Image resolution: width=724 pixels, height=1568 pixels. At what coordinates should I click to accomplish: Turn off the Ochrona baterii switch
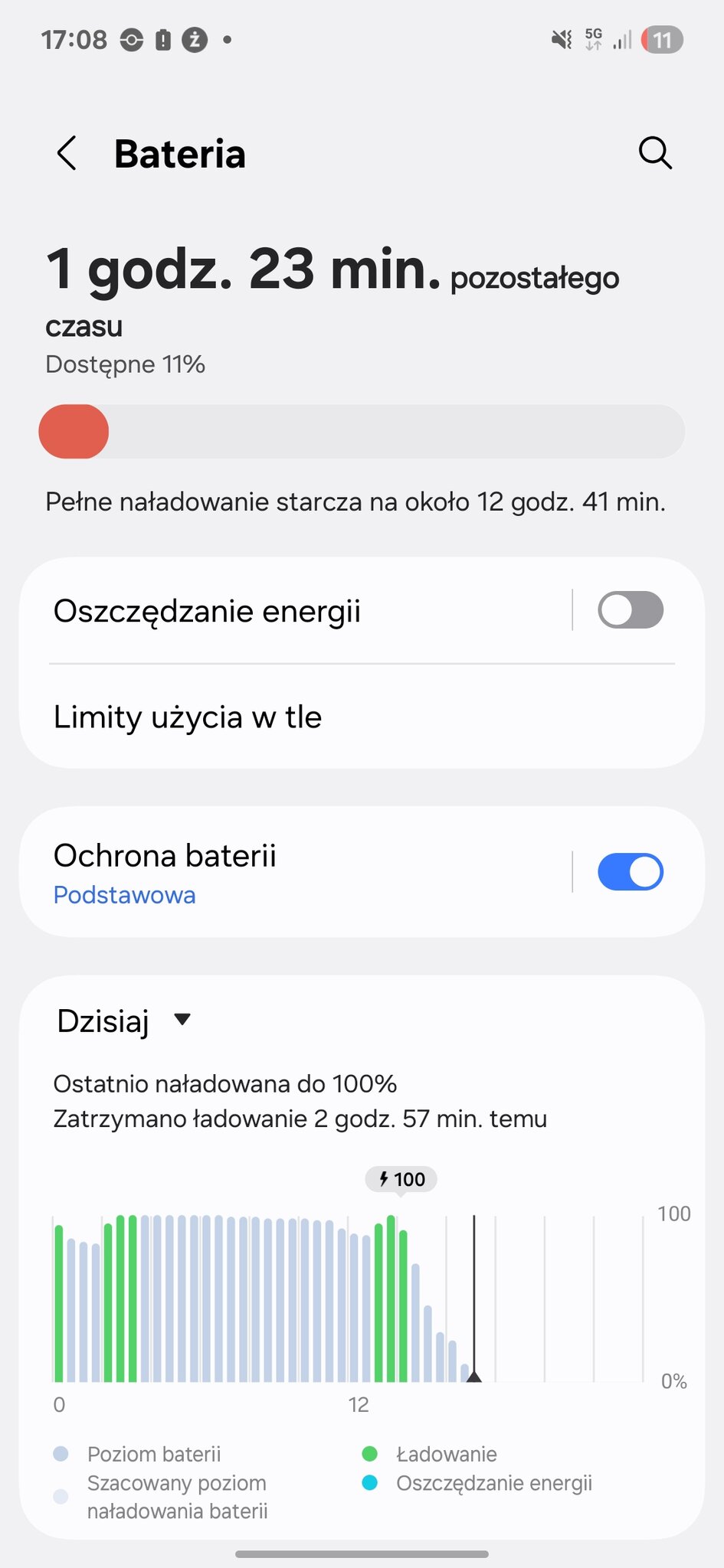pyautogui.click(x=630, y=872)
